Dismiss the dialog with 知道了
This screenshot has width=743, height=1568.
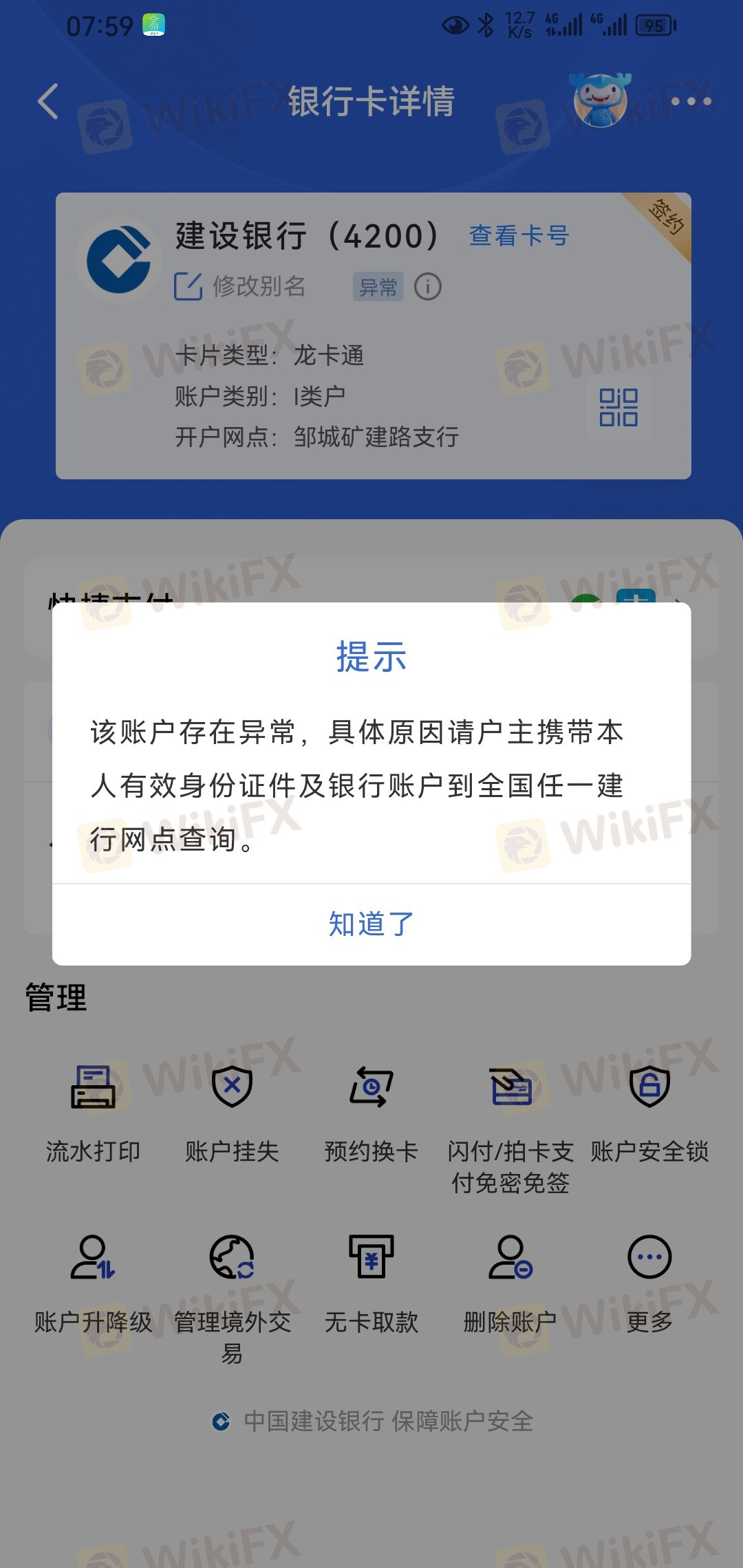click(371, 924)
